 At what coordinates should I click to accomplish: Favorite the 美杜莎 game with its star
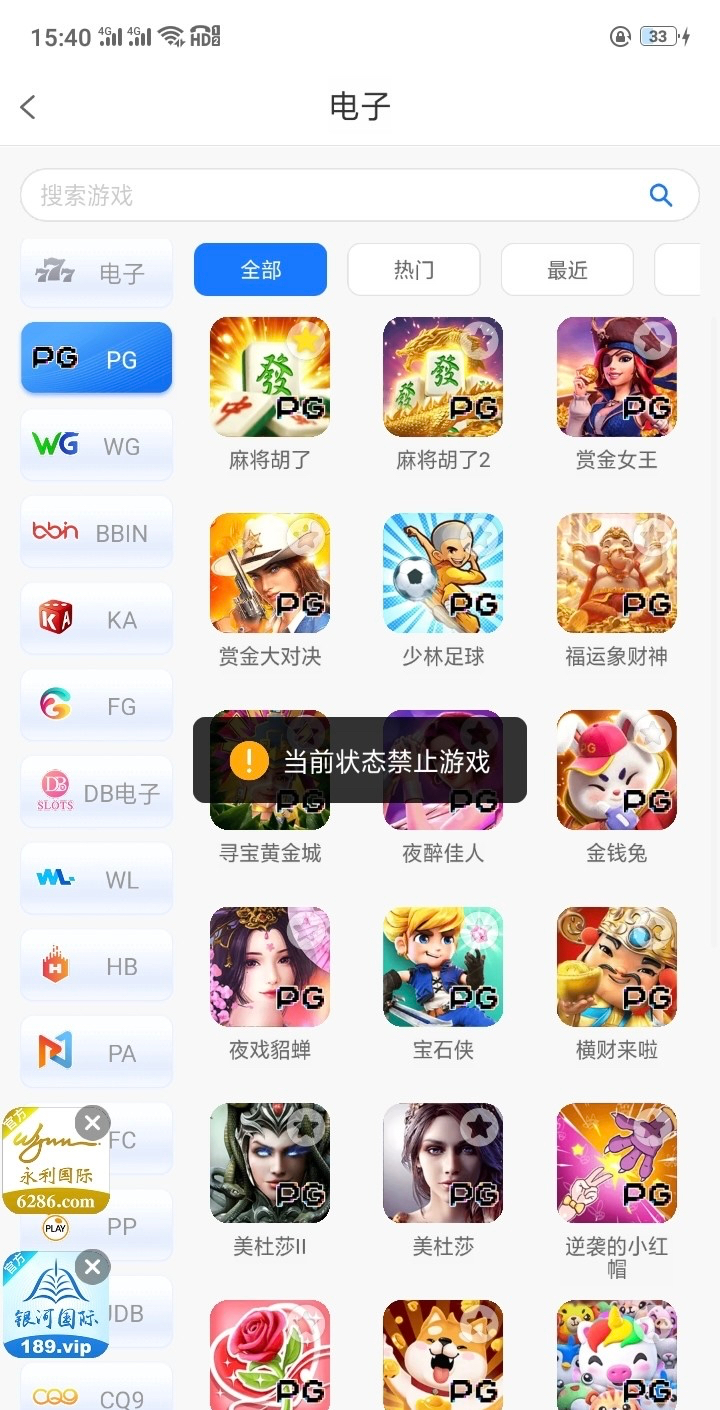481,1127
